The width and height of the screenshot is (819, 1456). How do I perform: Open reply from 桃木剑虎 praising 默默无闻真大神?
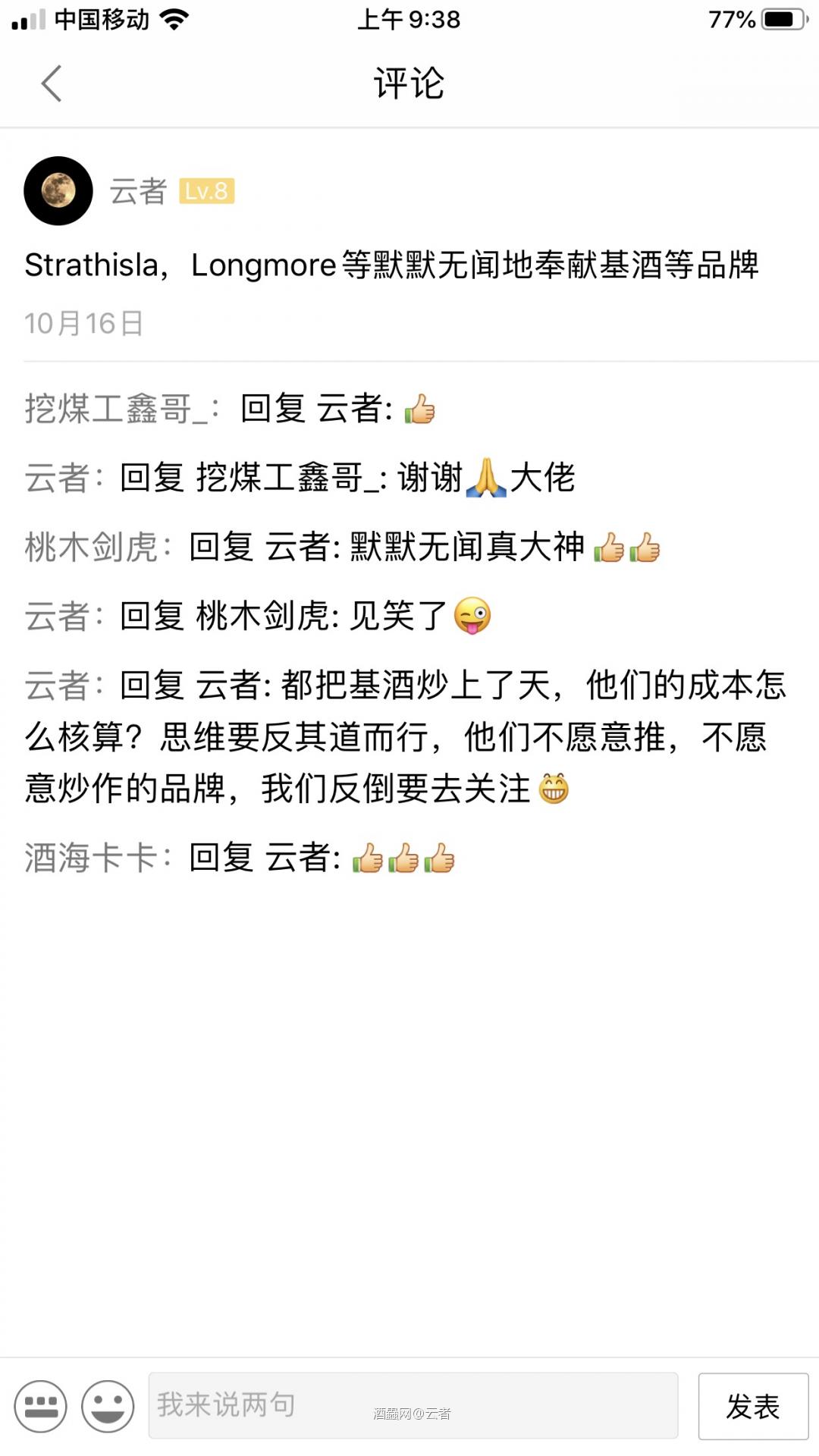coord(341,548)
